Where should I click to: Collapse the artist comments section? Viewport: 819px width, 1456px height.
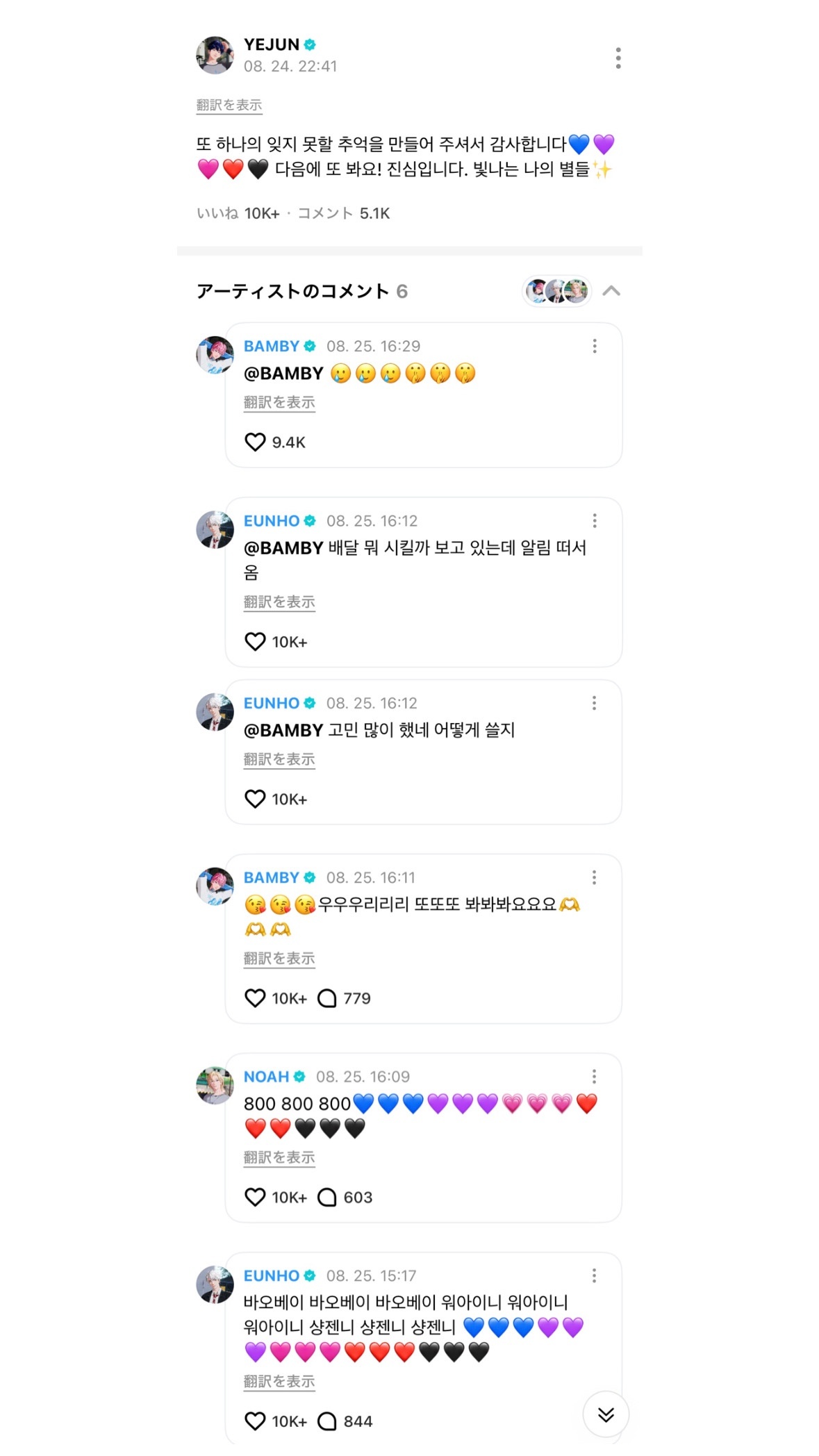611,291
